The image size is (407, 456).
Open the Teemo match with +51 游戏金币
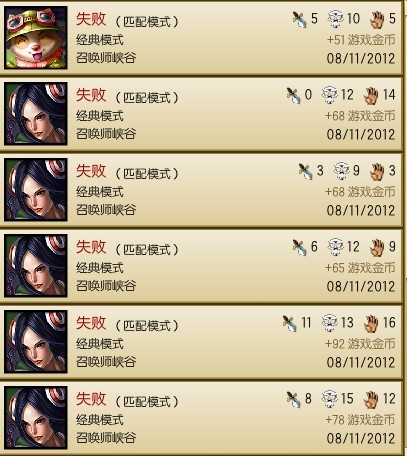201,38
